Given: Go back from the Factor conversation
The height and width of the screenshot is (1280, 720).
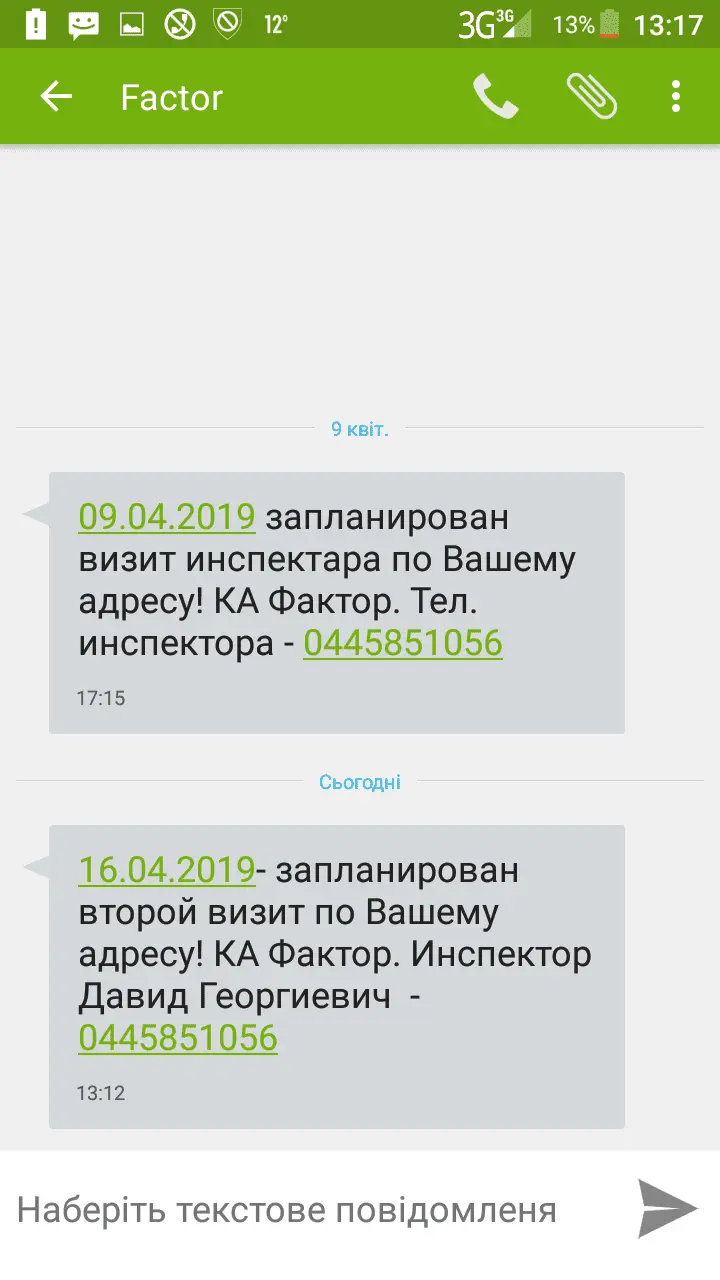Looking at the screenshot, I should [x=56, y=97].
